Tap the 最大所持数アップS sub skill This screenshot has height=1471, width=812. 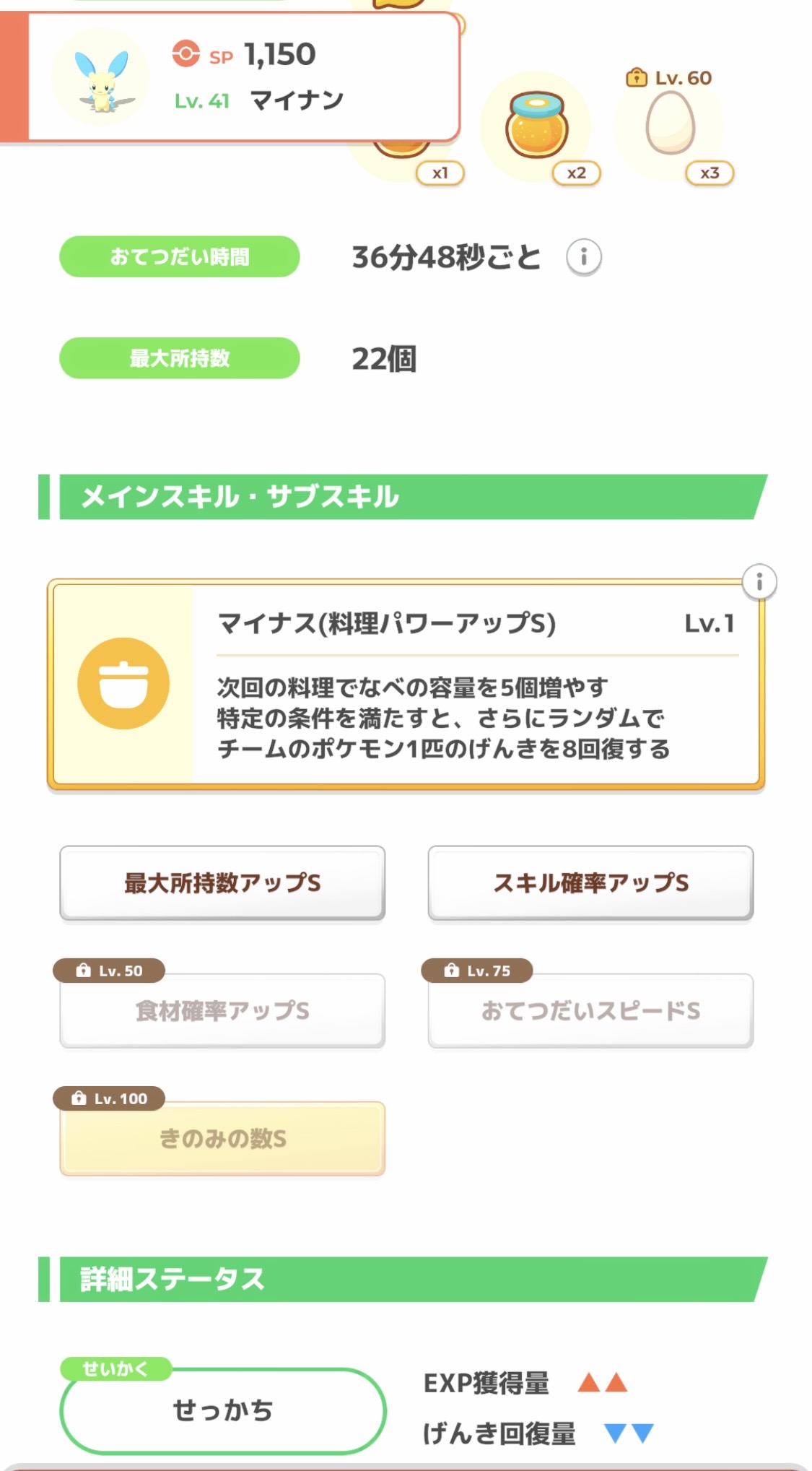pyautogui.click(x=222, y=882)
